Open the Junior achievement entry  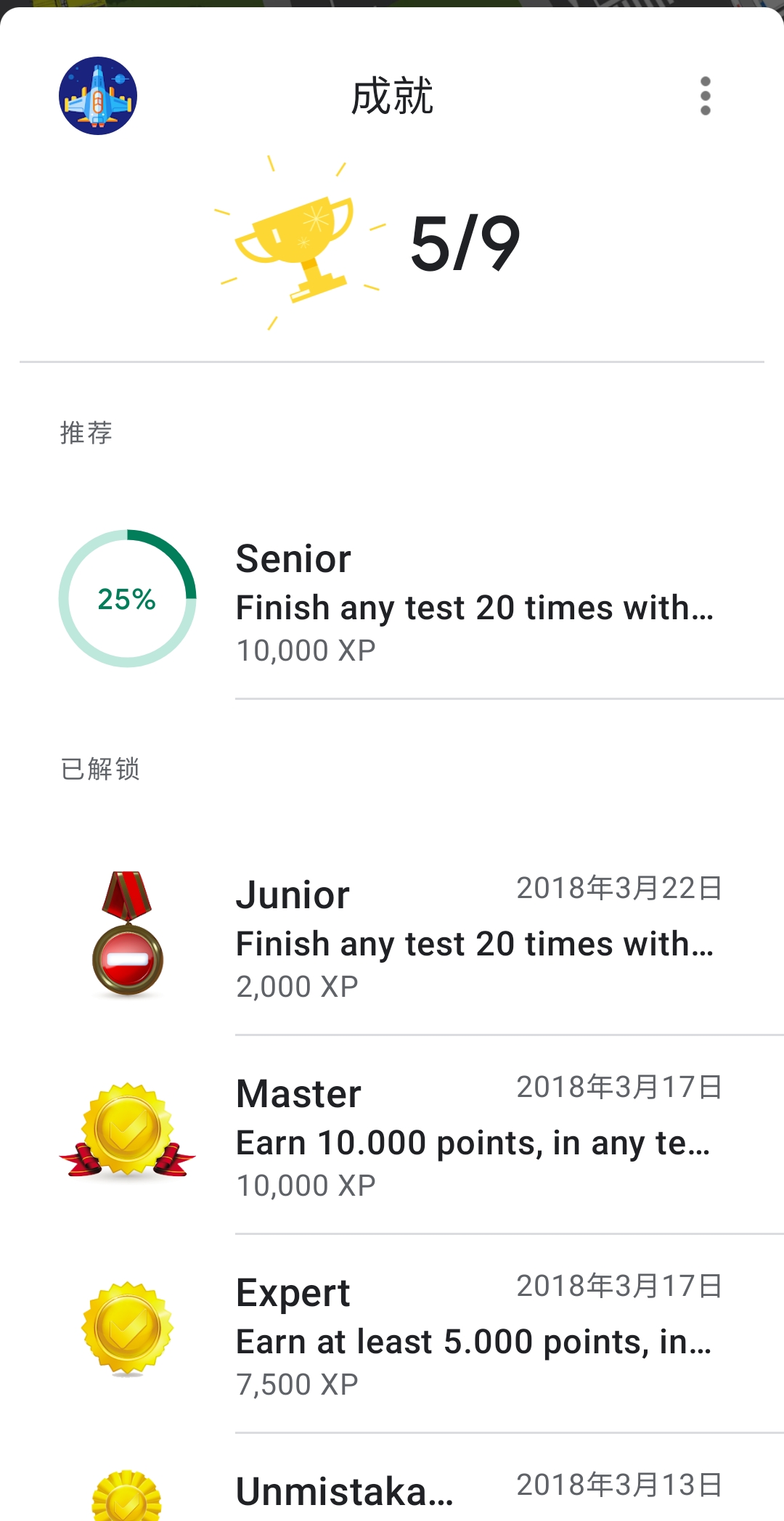(x=392, y=936)
